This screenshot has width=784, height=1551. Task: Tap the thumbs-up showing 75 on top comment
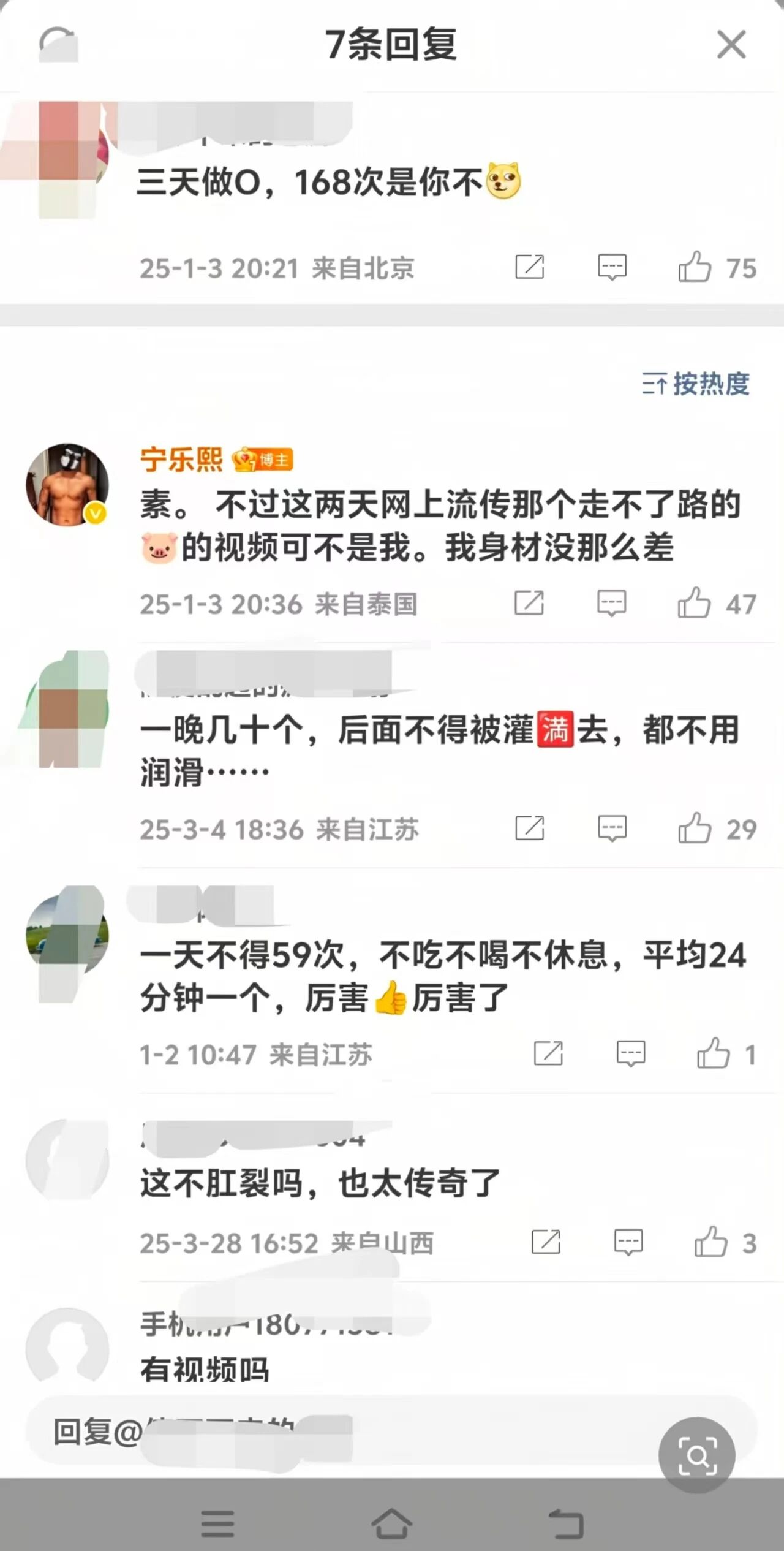(x=696, y=267)
